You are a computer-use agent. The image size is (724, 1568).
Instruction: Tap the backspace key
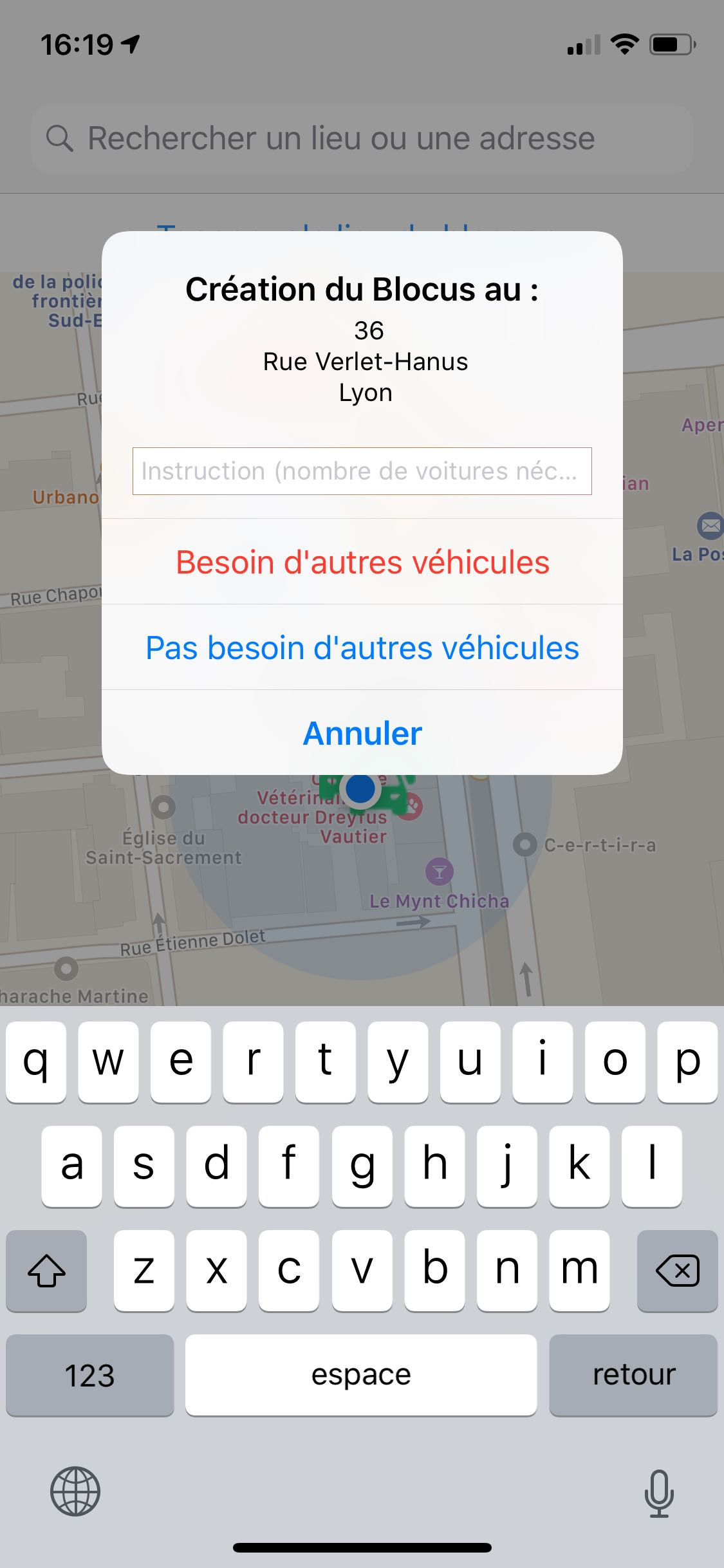677,1271
